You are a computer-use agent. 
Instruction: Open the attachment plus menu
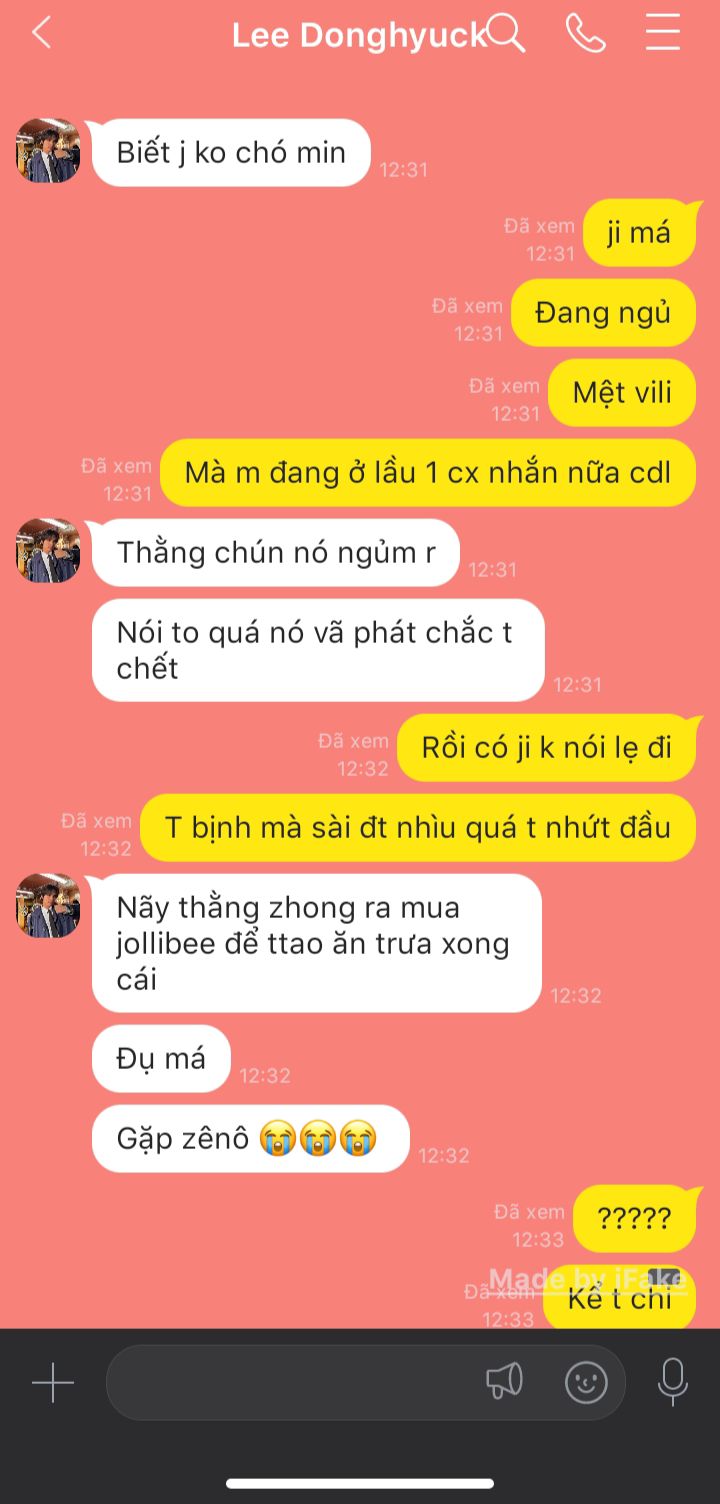pos(53,1383)
